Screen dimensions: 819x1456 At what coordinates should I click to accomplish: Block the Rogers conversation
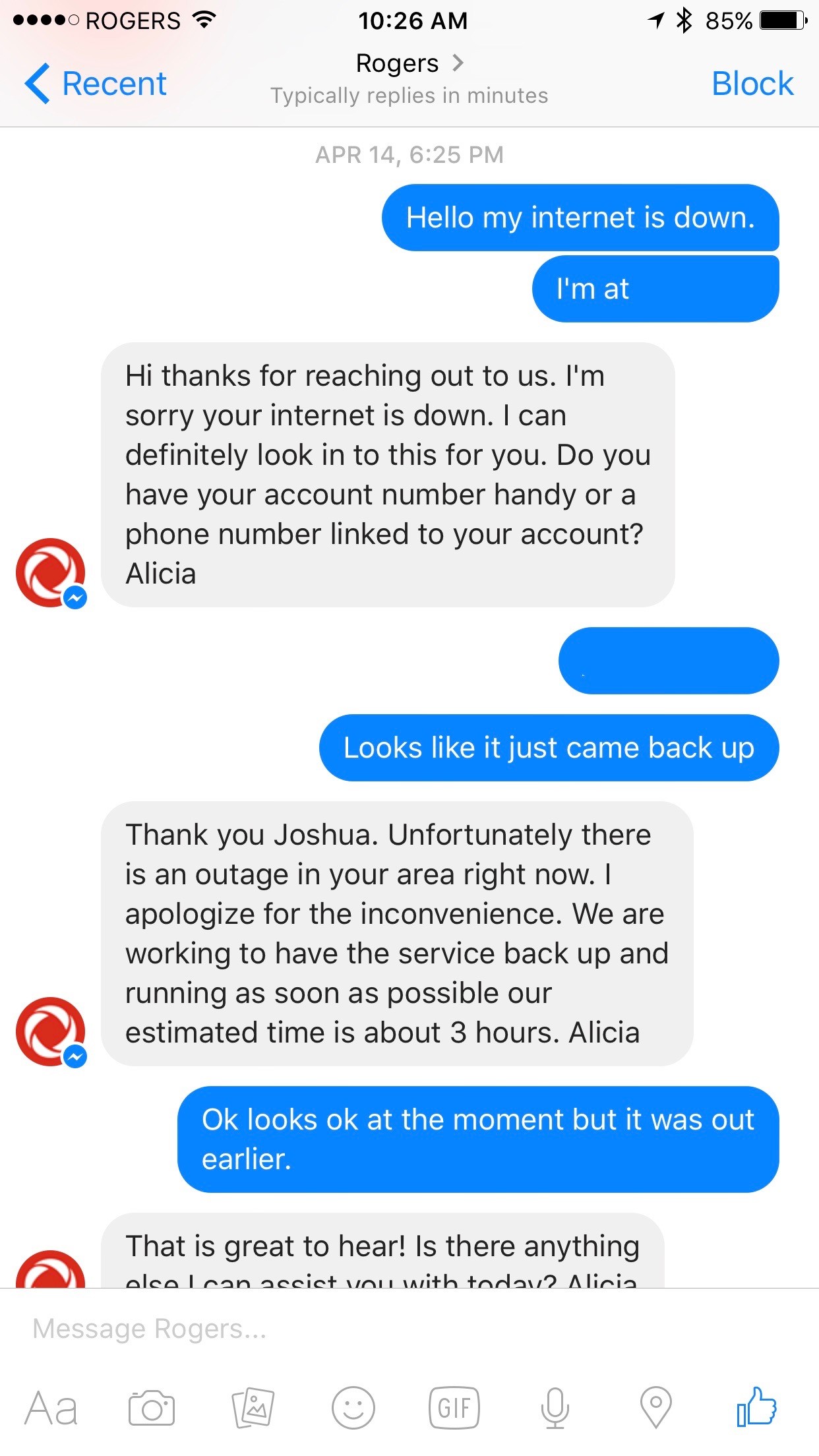pyautogui.click(x=752, y=84)
